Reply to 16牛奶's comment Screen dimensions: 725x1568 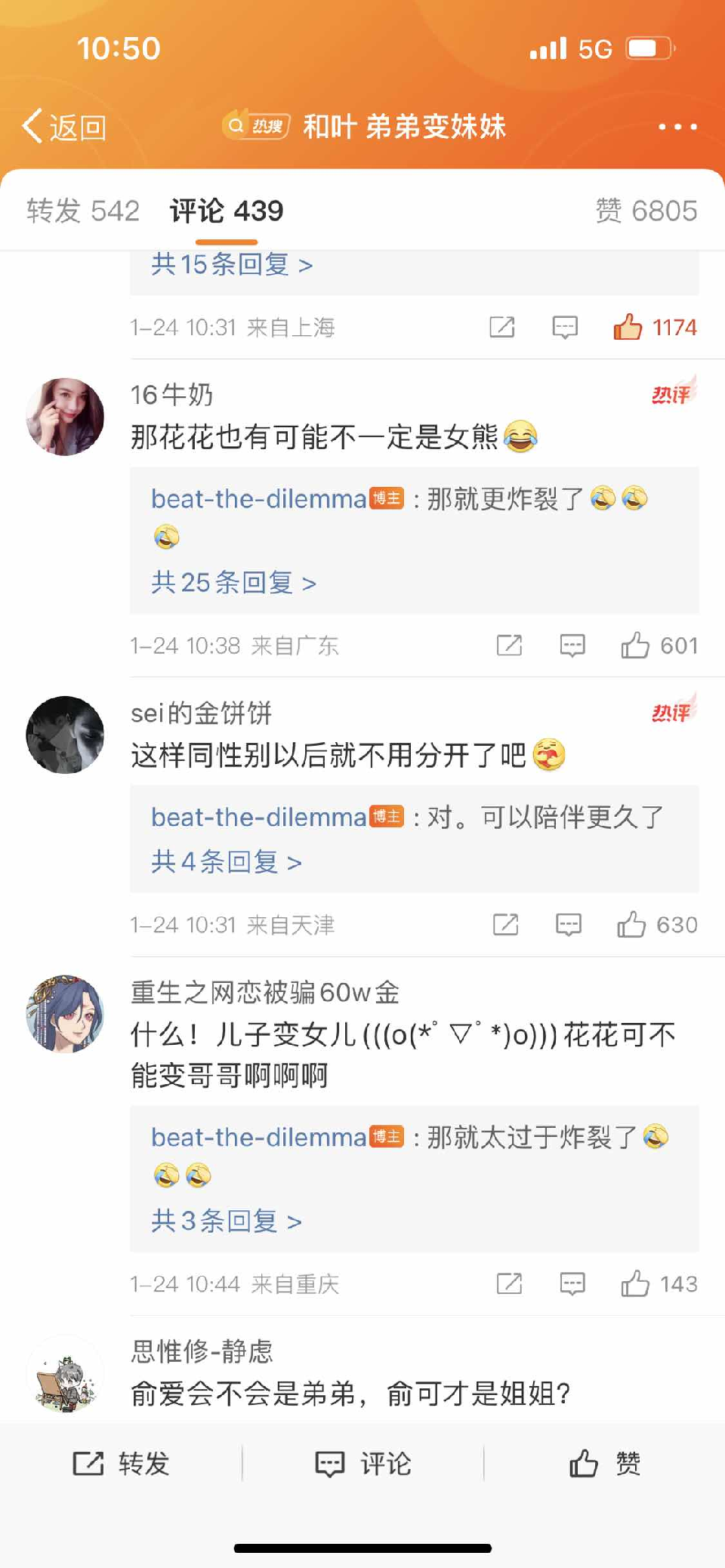pos(572,645)
